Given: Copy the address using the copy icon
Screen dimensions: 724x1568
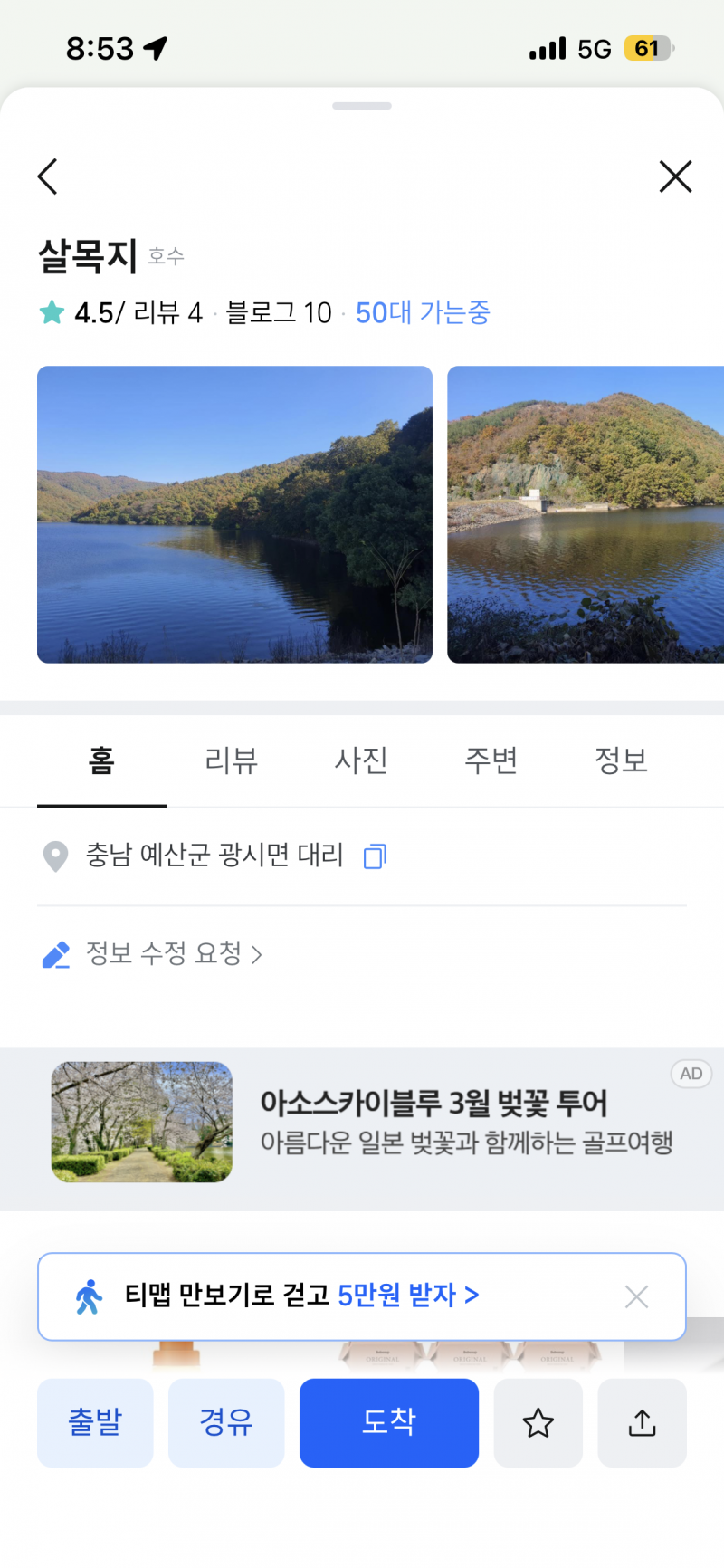Looking at the screenshot, I should point(374,856).
